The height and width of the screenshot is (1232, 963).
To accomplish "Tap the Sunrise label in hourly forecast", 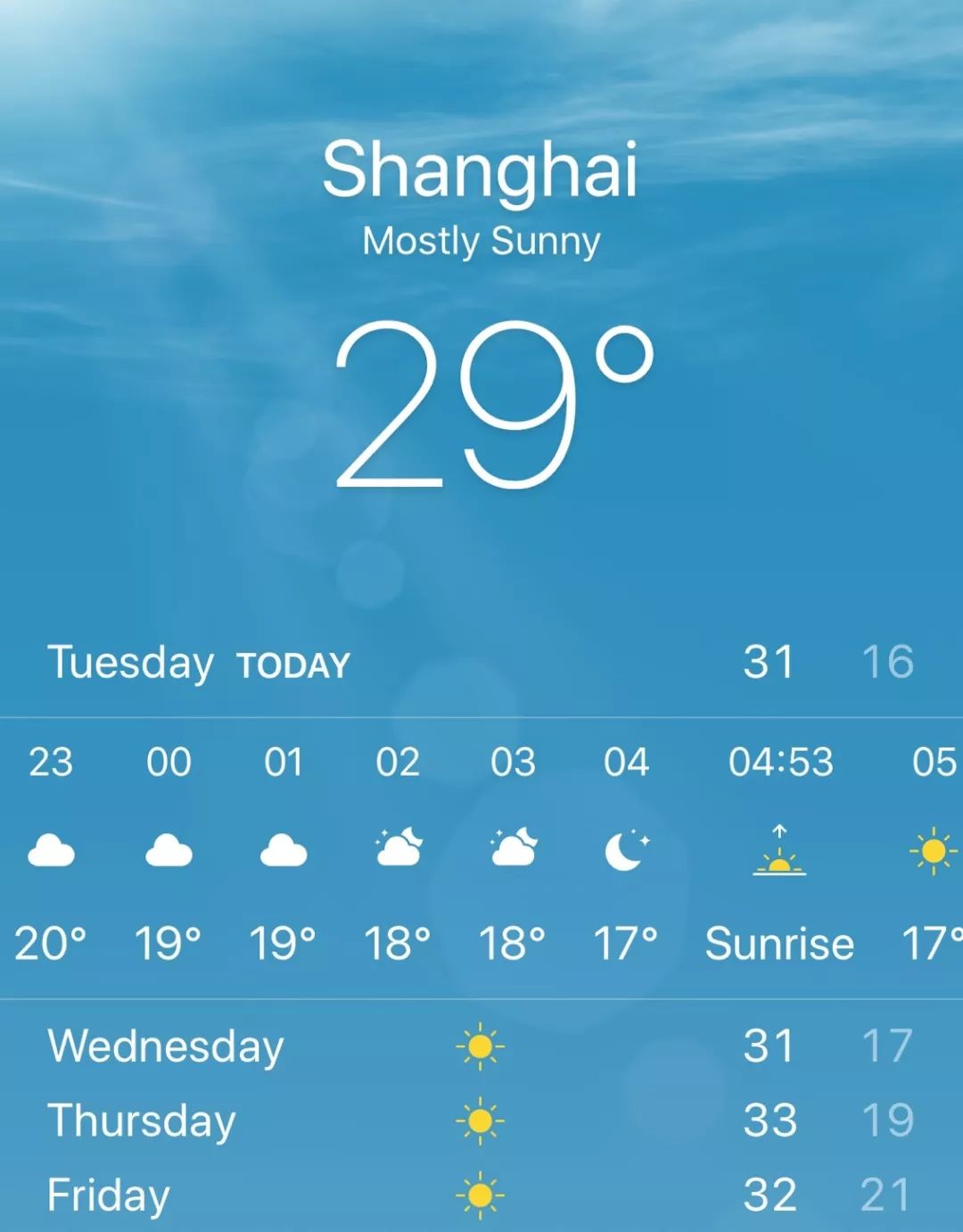I will point(779,943).
